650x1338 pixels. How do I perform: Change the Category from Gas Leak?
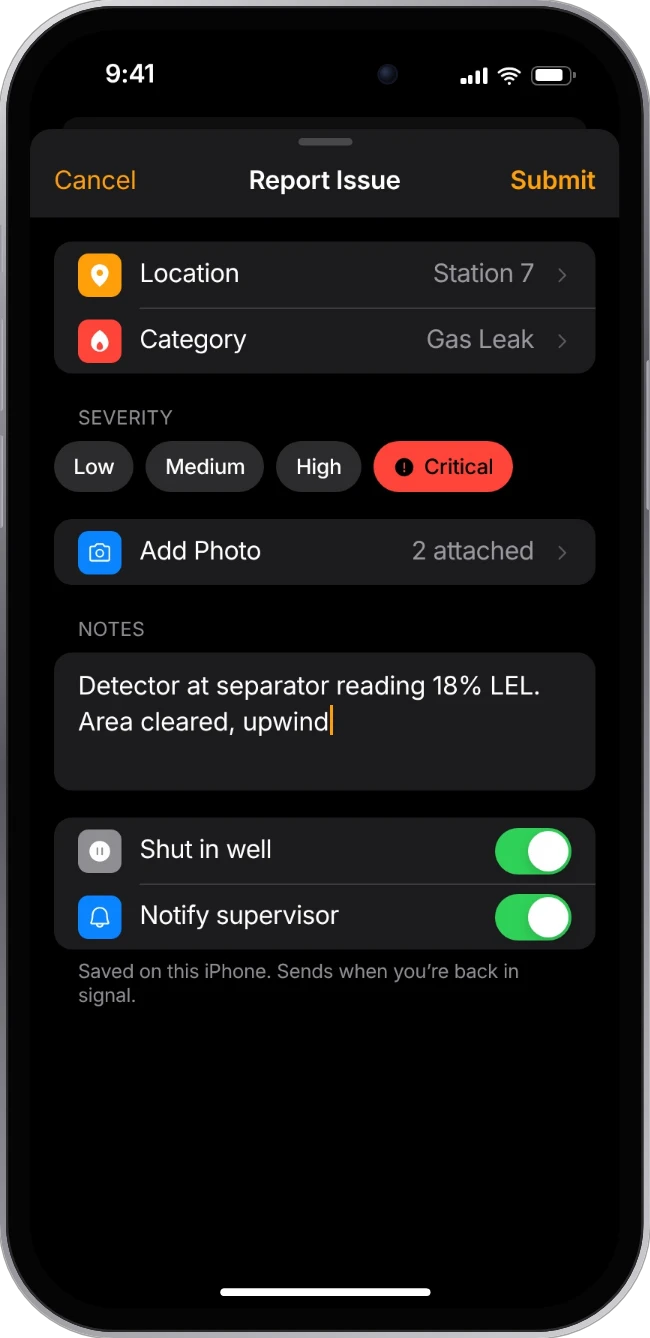325,340
